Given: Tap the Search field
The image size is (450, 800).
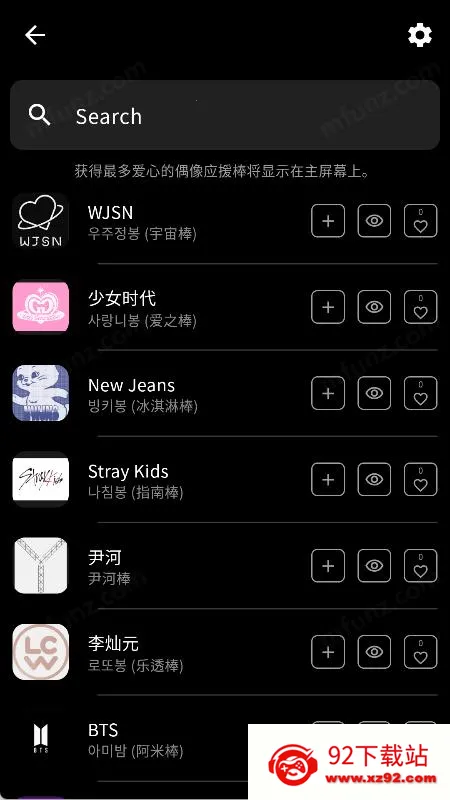Looking at the screenshot, I should [225, 115].
